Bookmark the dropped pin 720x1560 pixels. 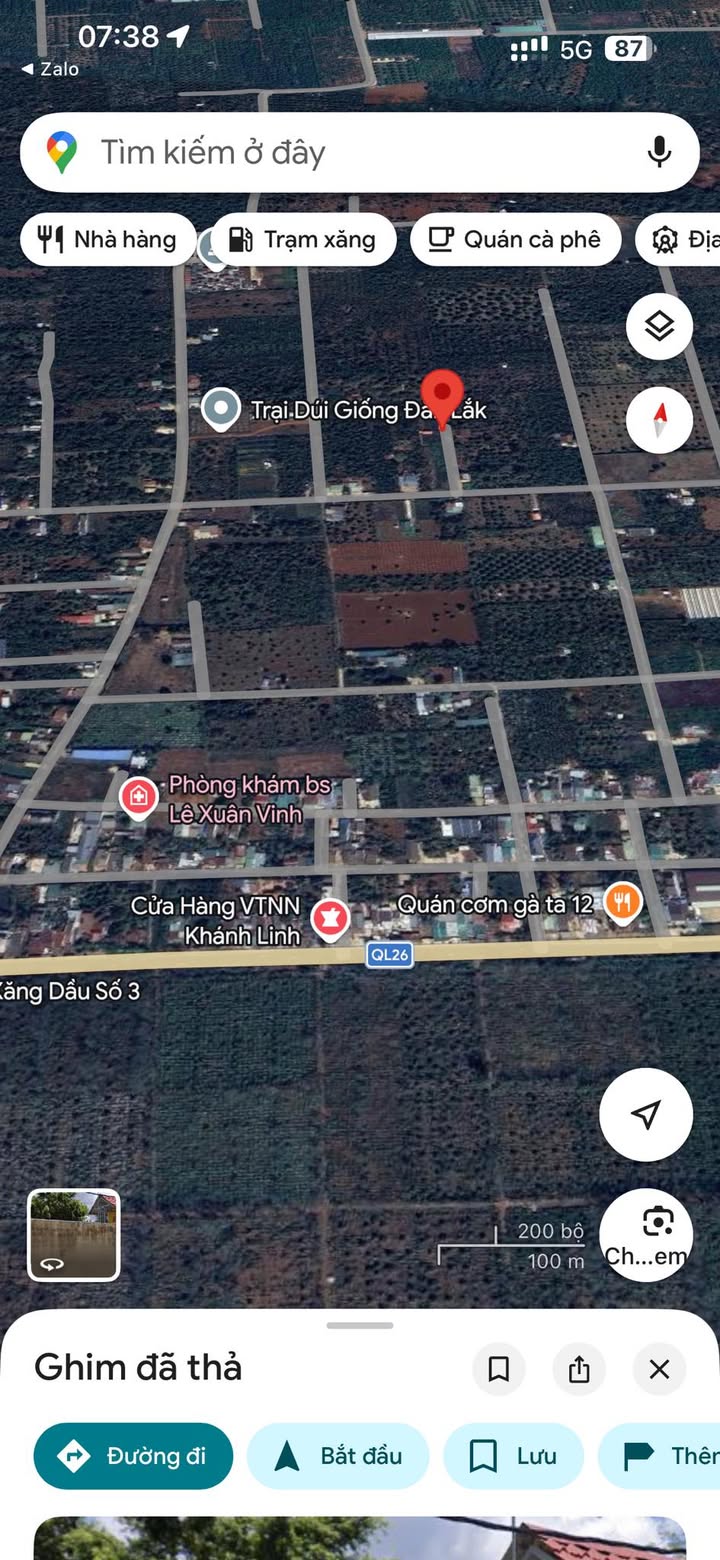click(498, 1369)
